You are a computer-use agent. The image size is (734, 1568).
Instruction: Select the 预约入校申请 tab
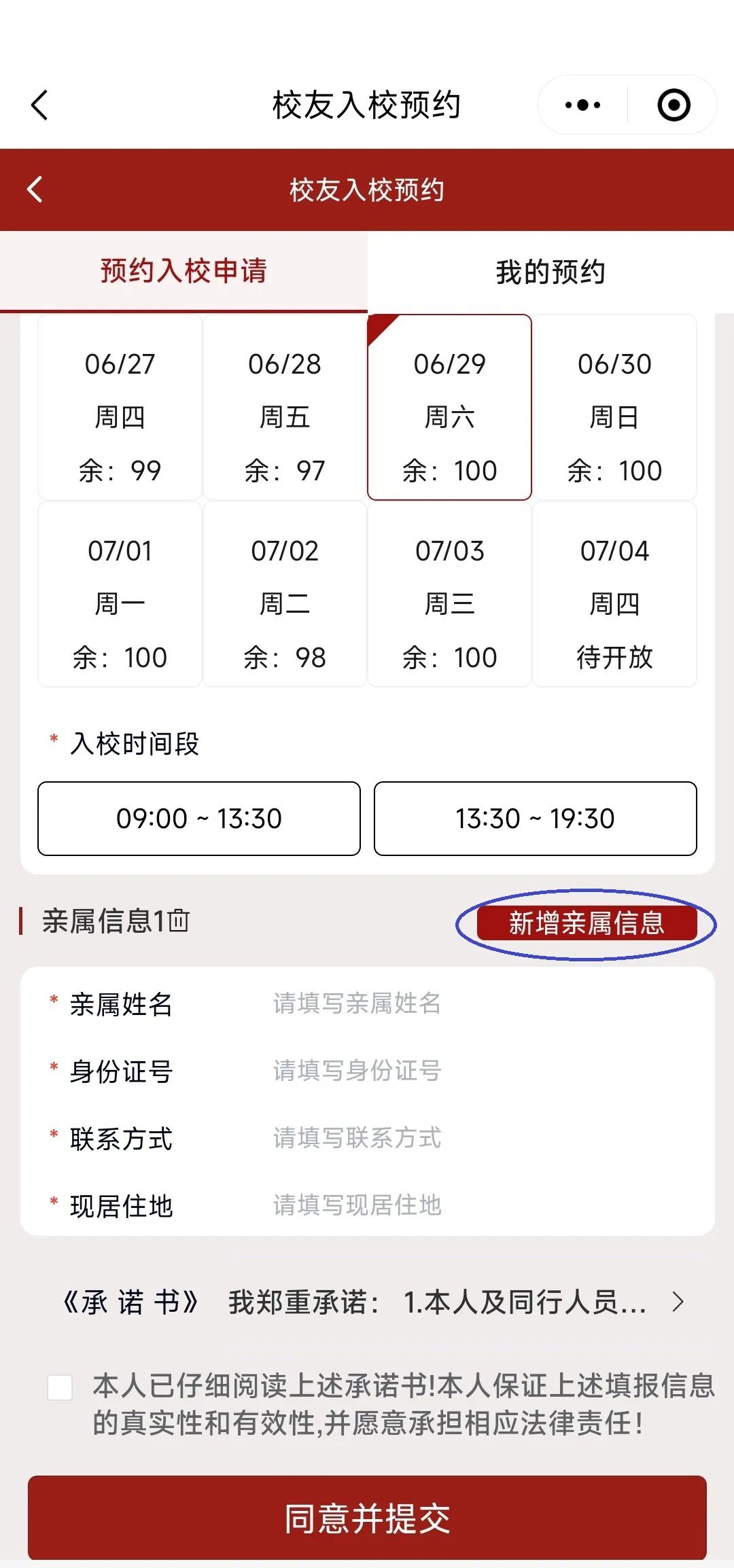tap(183, 272)
